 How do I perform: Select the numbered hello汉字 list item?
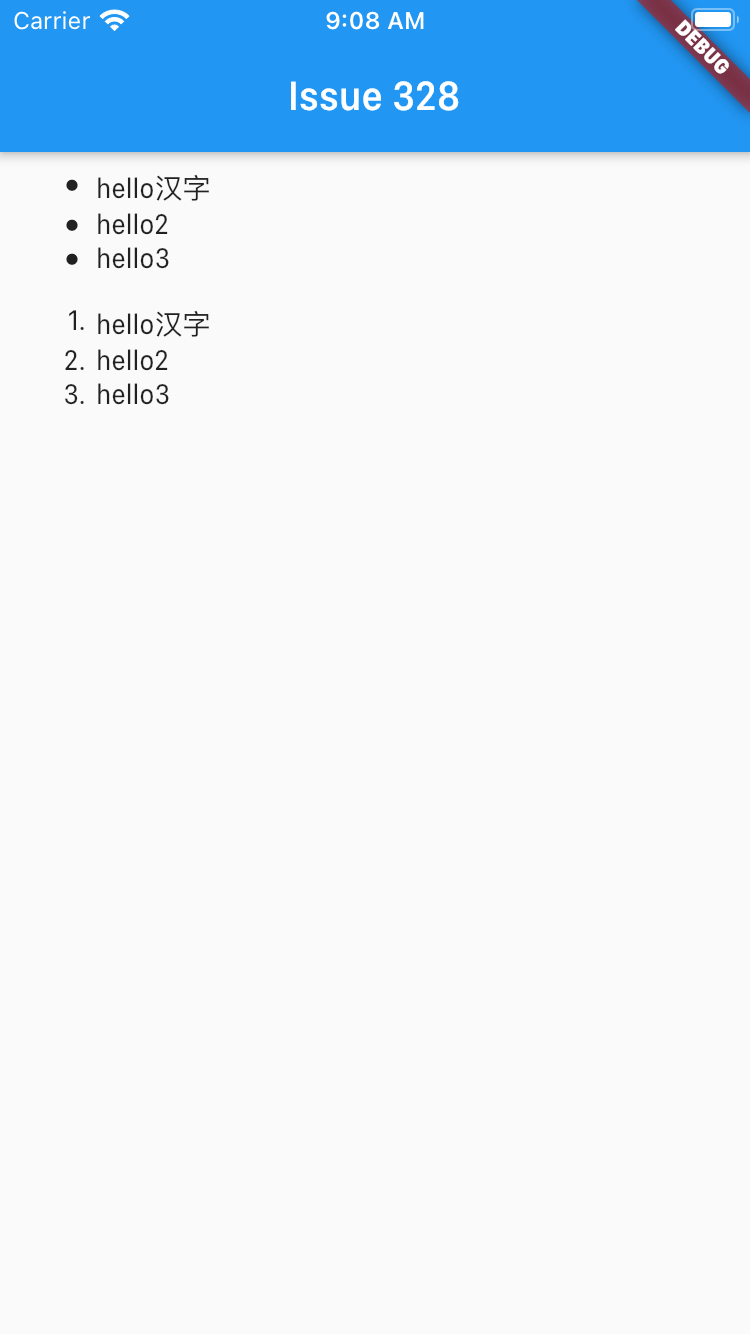click(152, 323)
